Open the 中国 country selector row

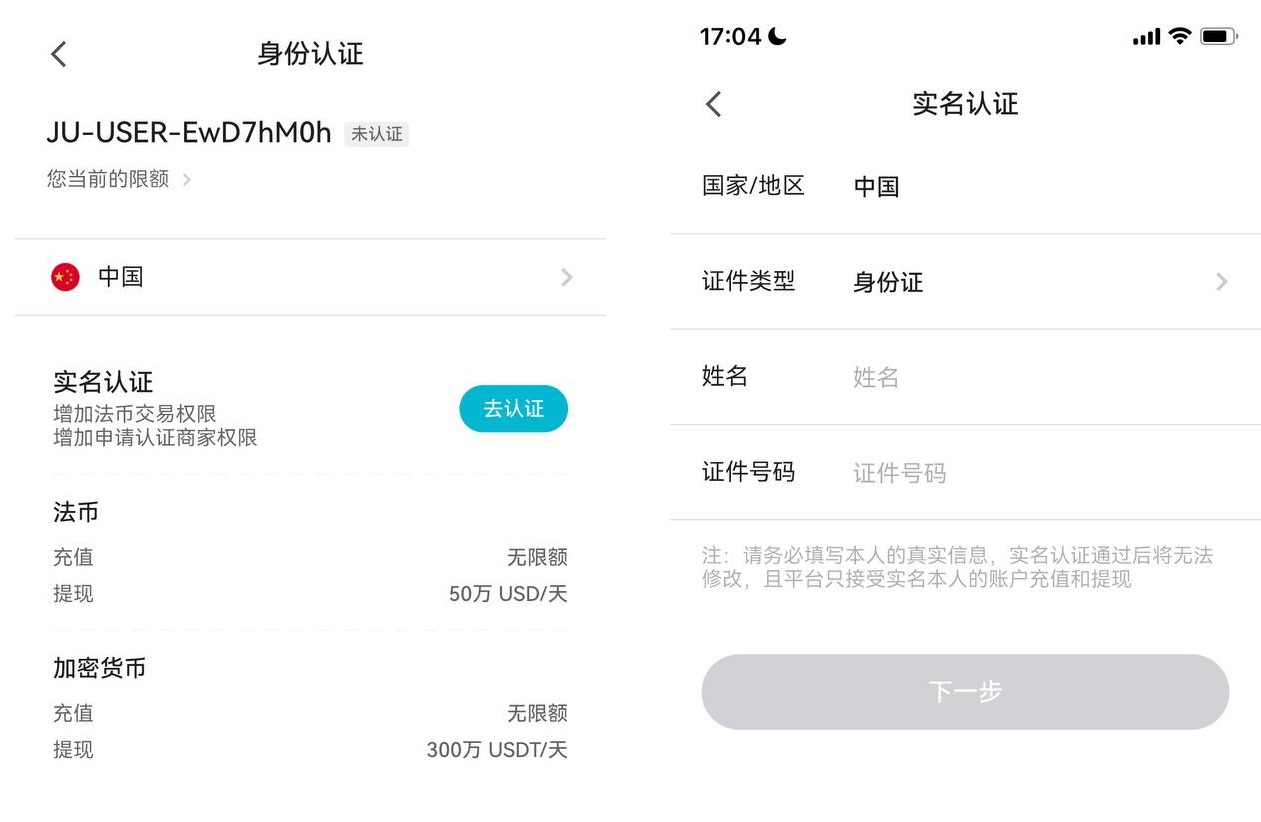[x=310, y=277]
